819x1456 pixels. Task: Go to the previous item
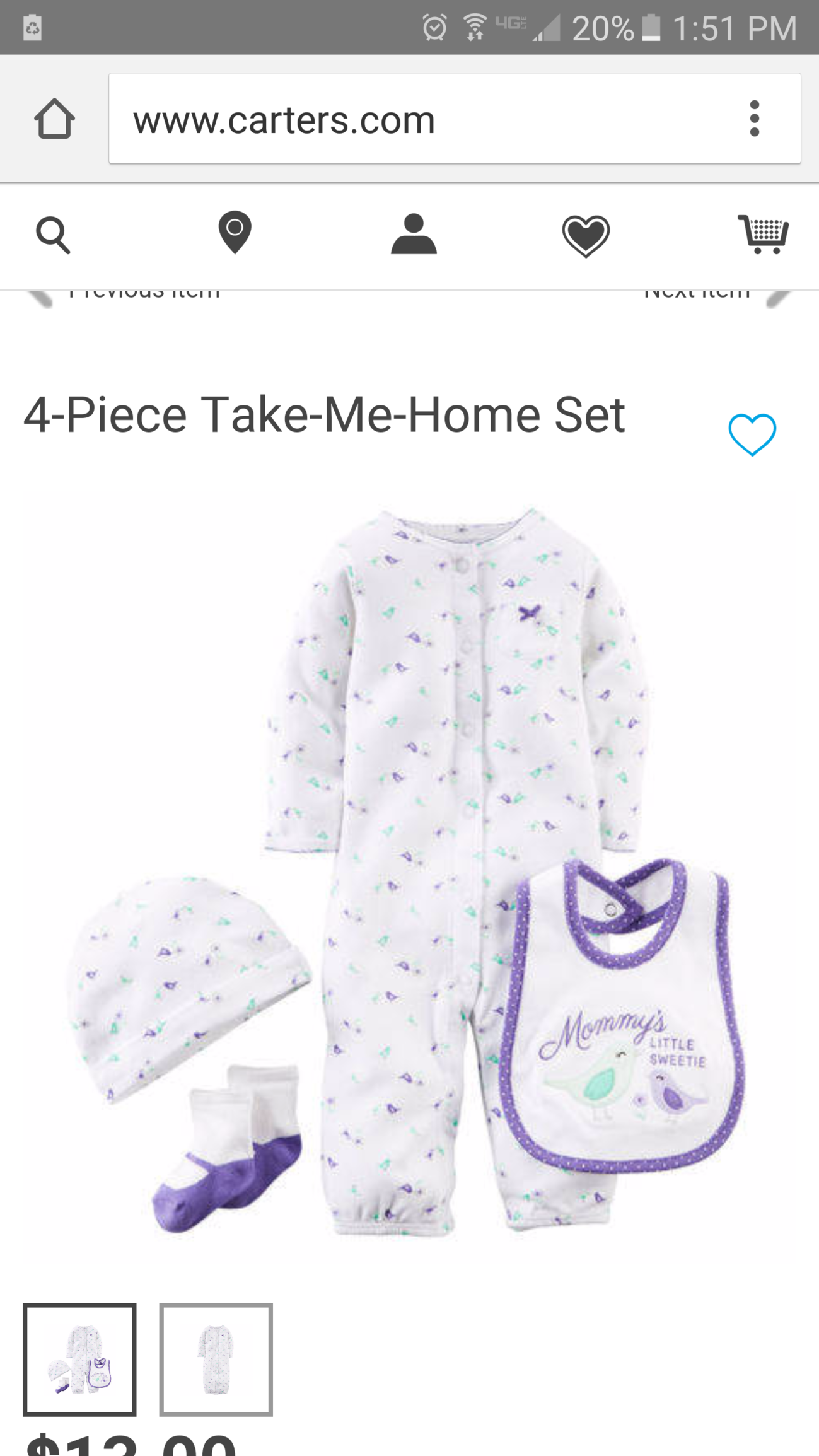click(126, 294)
